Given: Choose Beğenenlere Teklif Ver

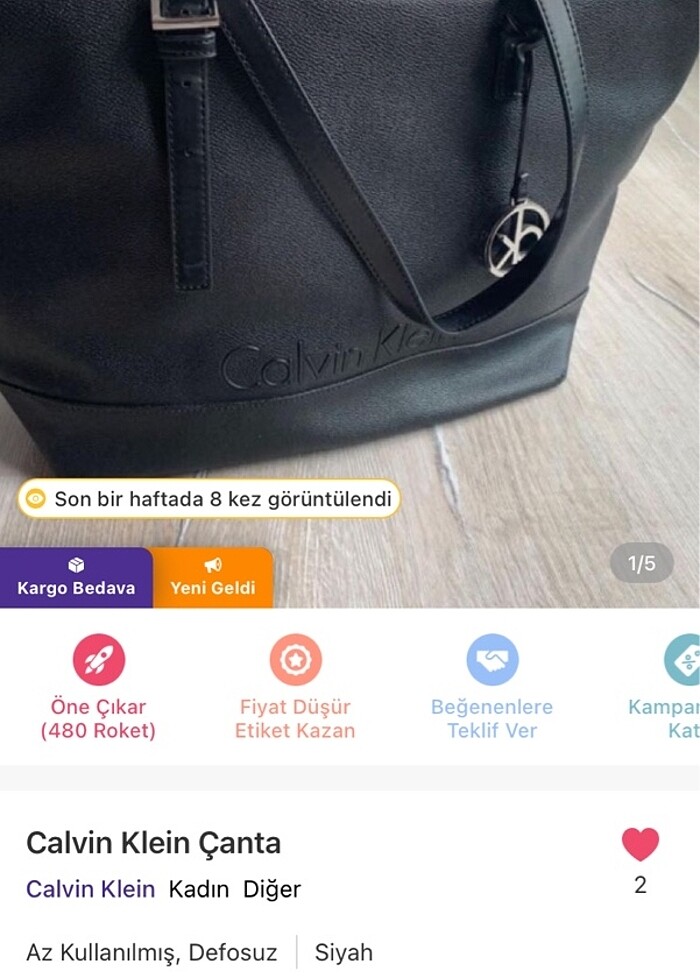Looking at the screenshot, I should pyautogui.click(x=492, y=688).
